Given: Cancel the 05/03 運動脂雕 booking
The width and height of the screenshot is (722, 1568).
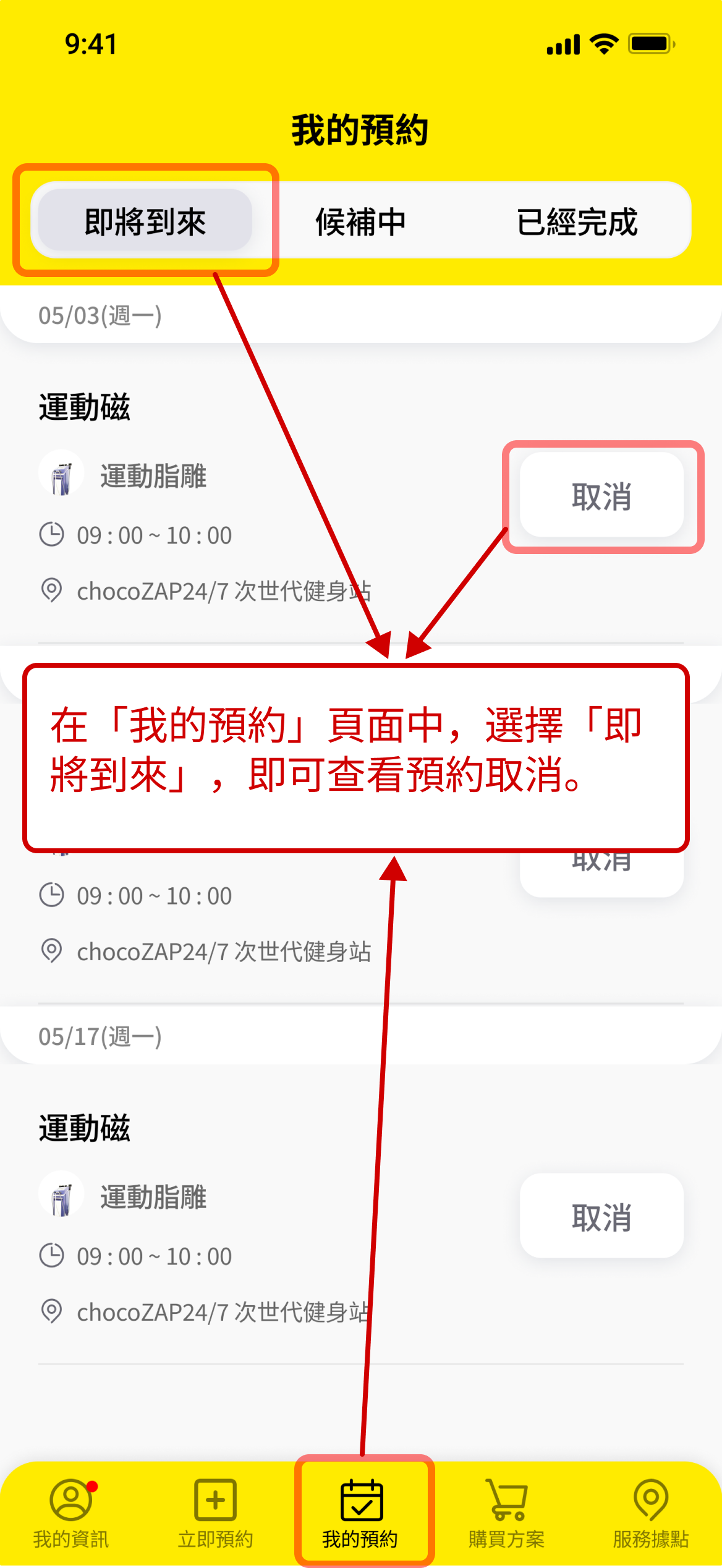Looking at the screenshot, I should (x=601, y=495).
